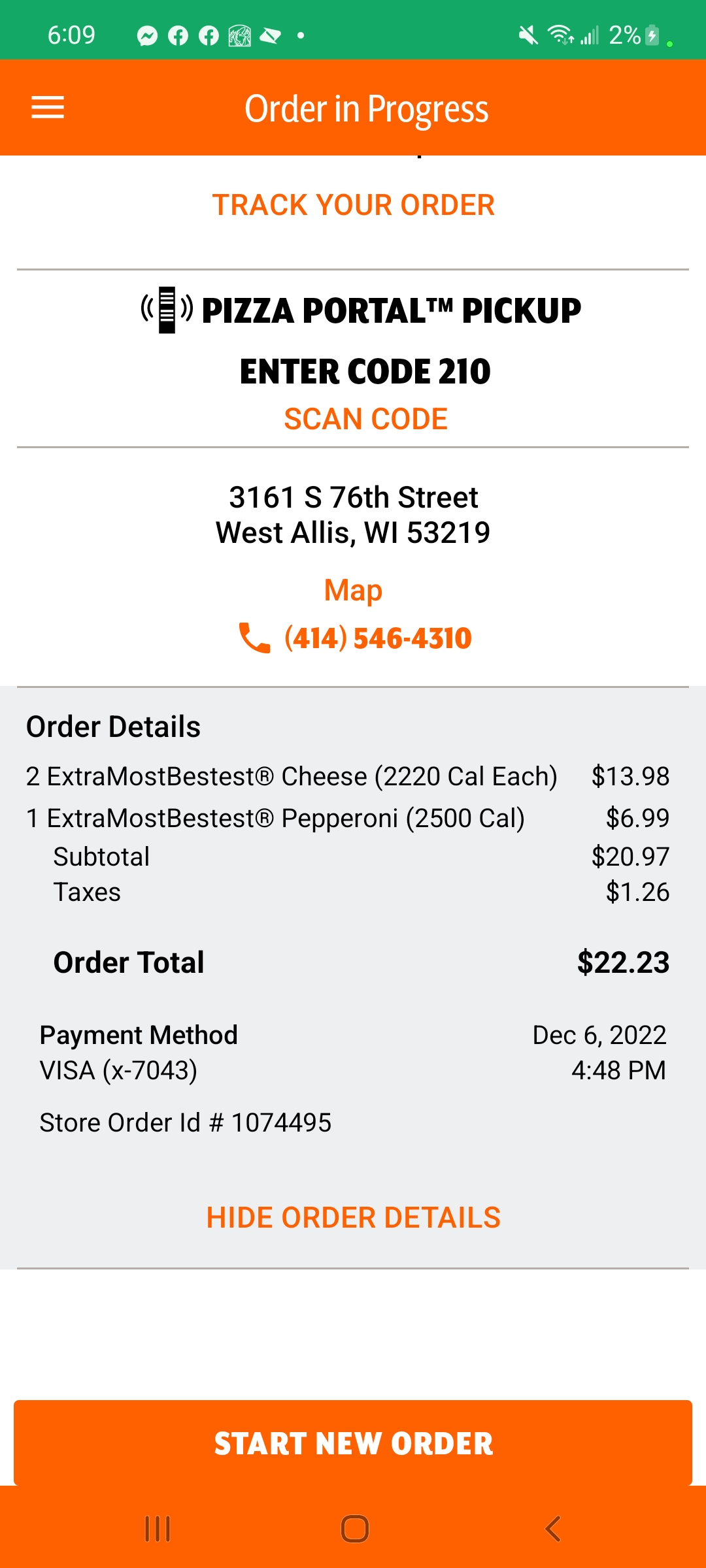Open the store location Map
Image resolution: width=706 pixels, height=1568 pixels.
click(353, 591)
